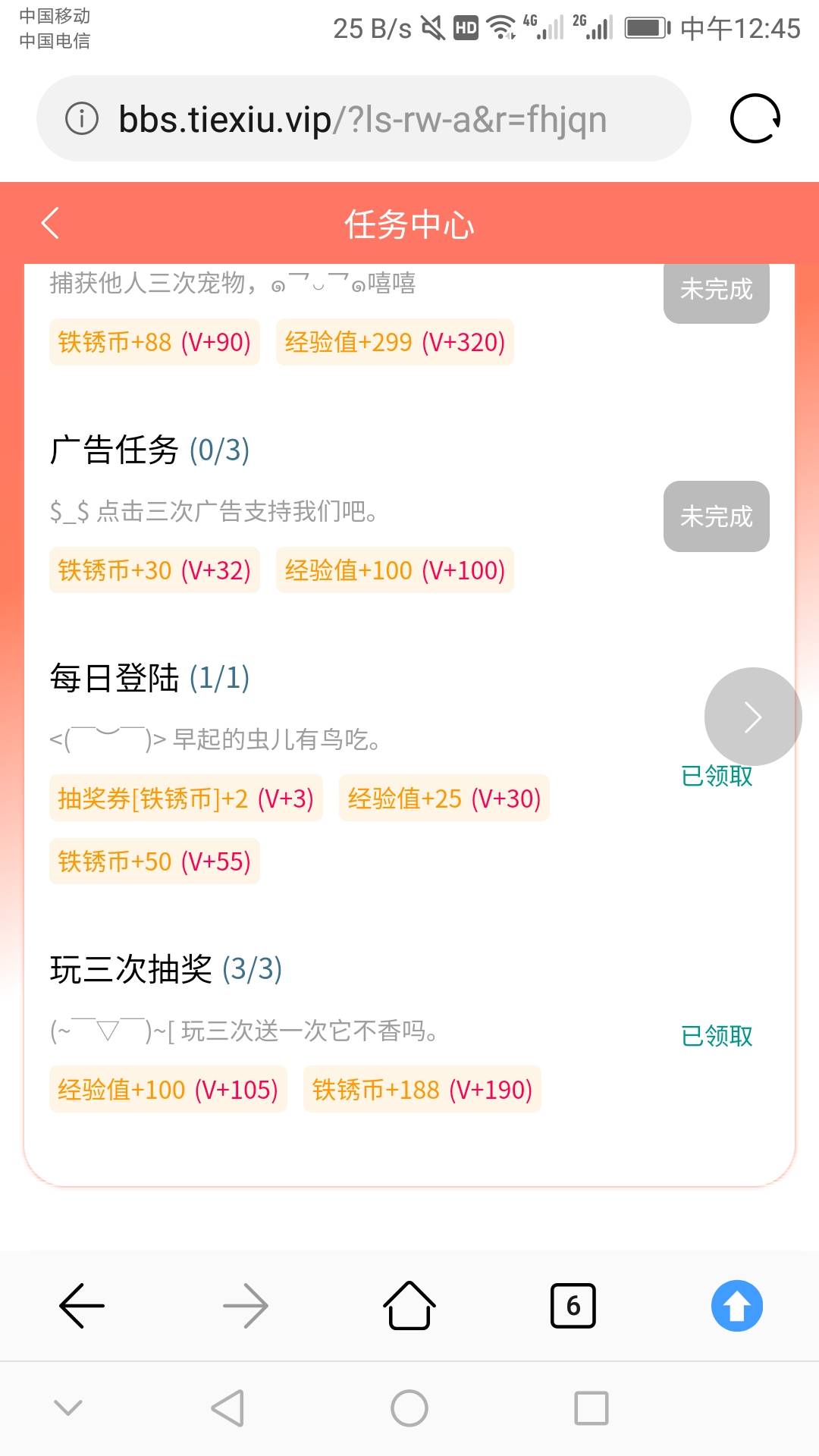Hide the navigation bar with the down chevron

click(x=68, y=1408)
